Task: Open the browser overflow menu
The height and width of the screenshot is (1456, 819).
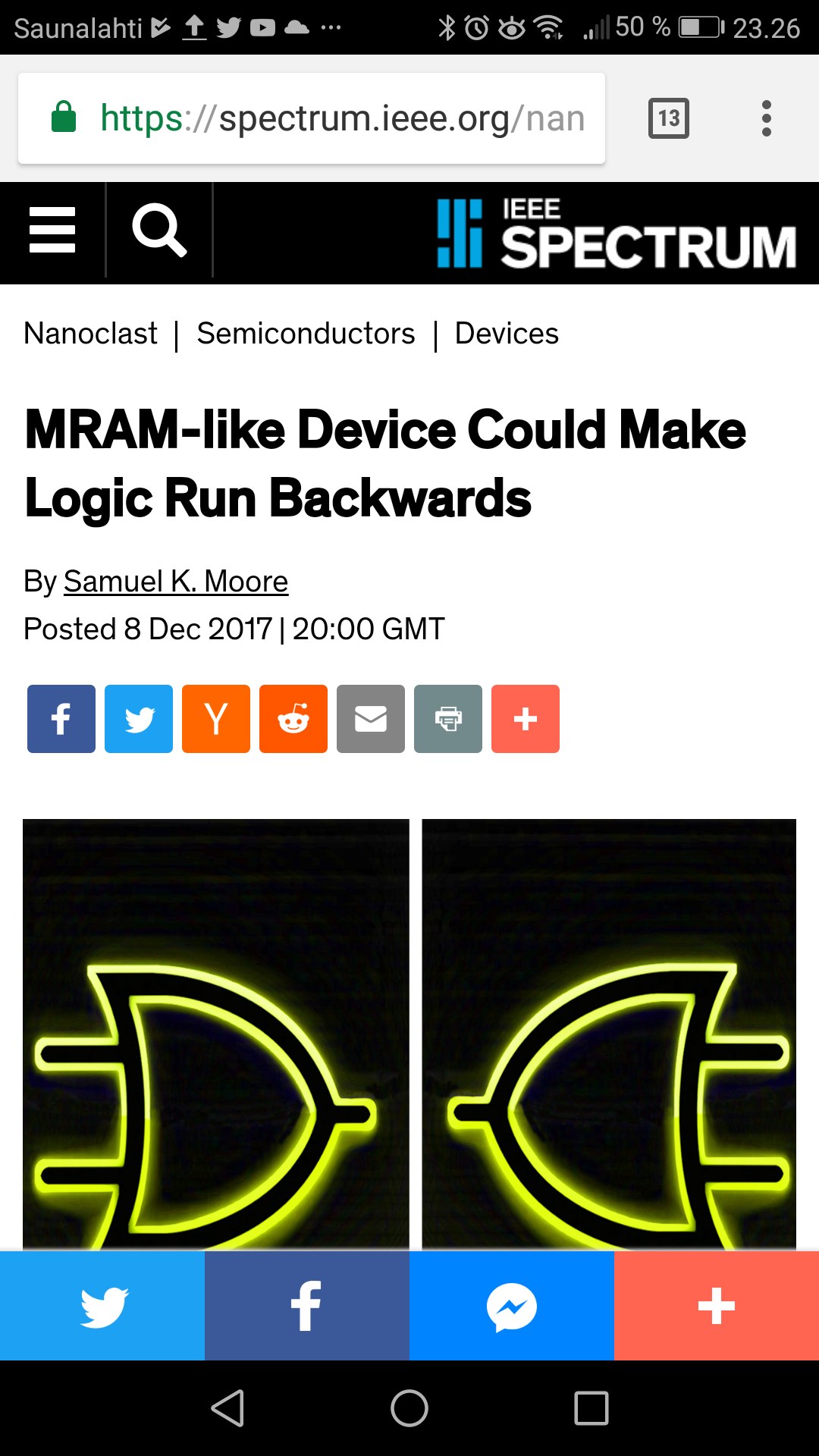Action: 767,118
